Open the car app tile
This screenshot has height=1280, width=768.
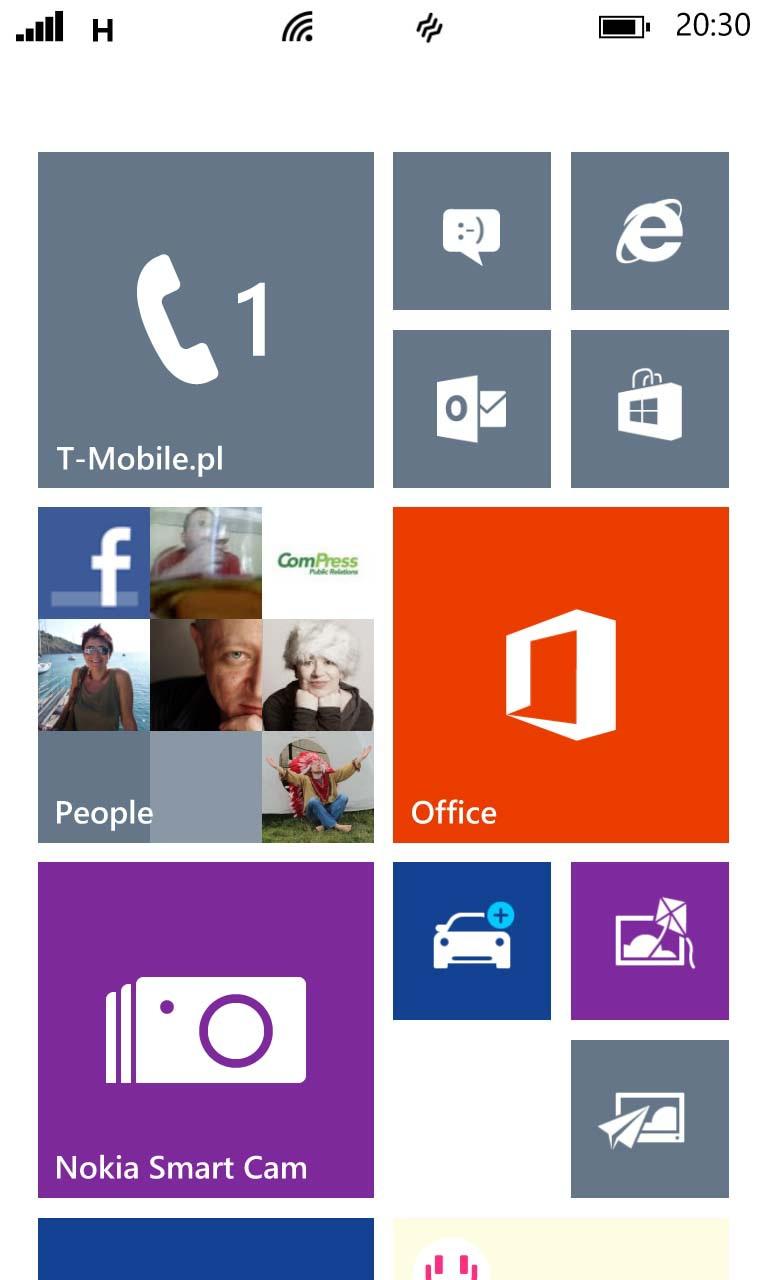471,941
